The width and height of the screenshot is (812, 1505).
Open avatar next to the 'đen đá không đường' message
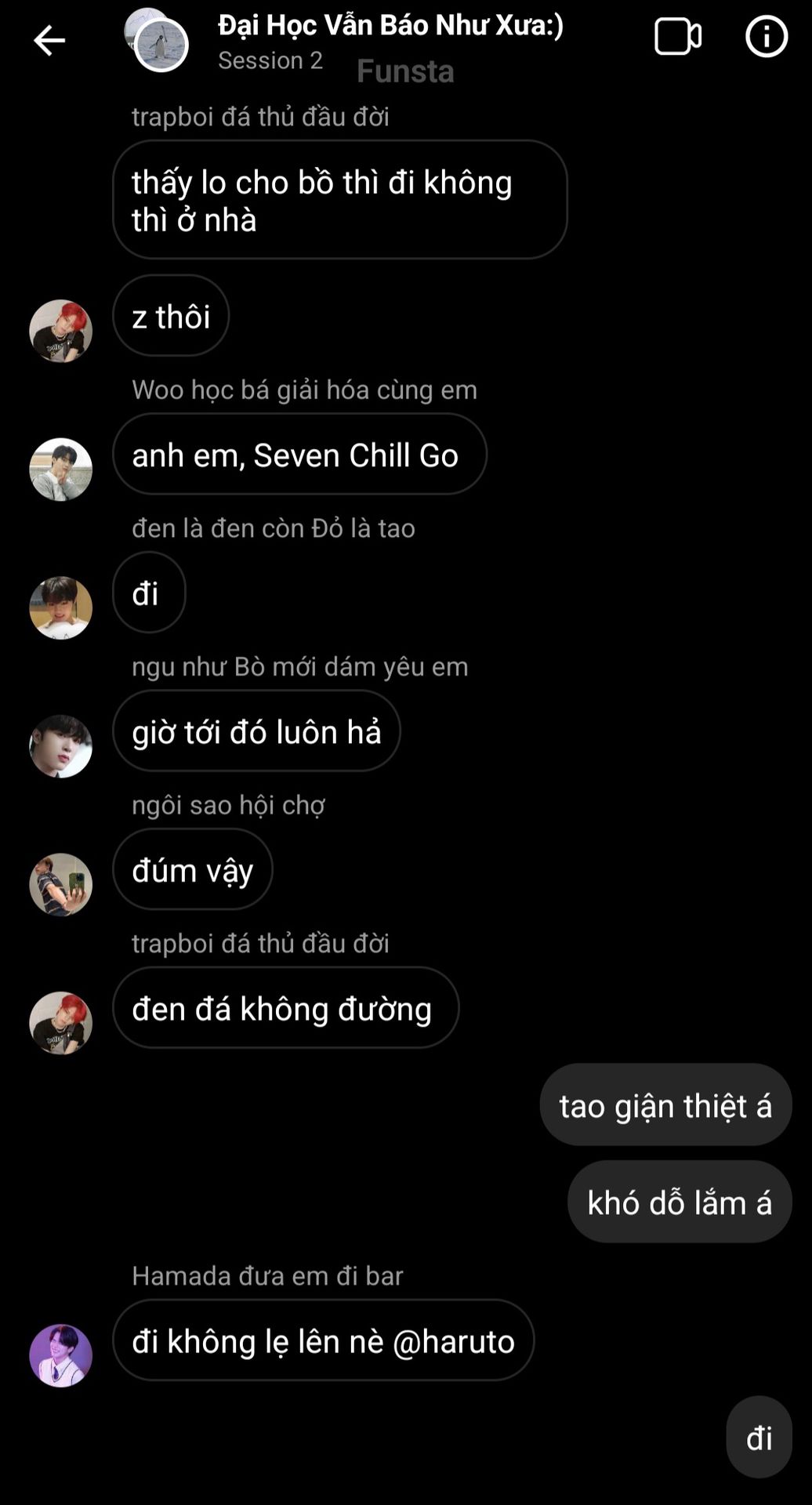click(x=60, y=1023)
